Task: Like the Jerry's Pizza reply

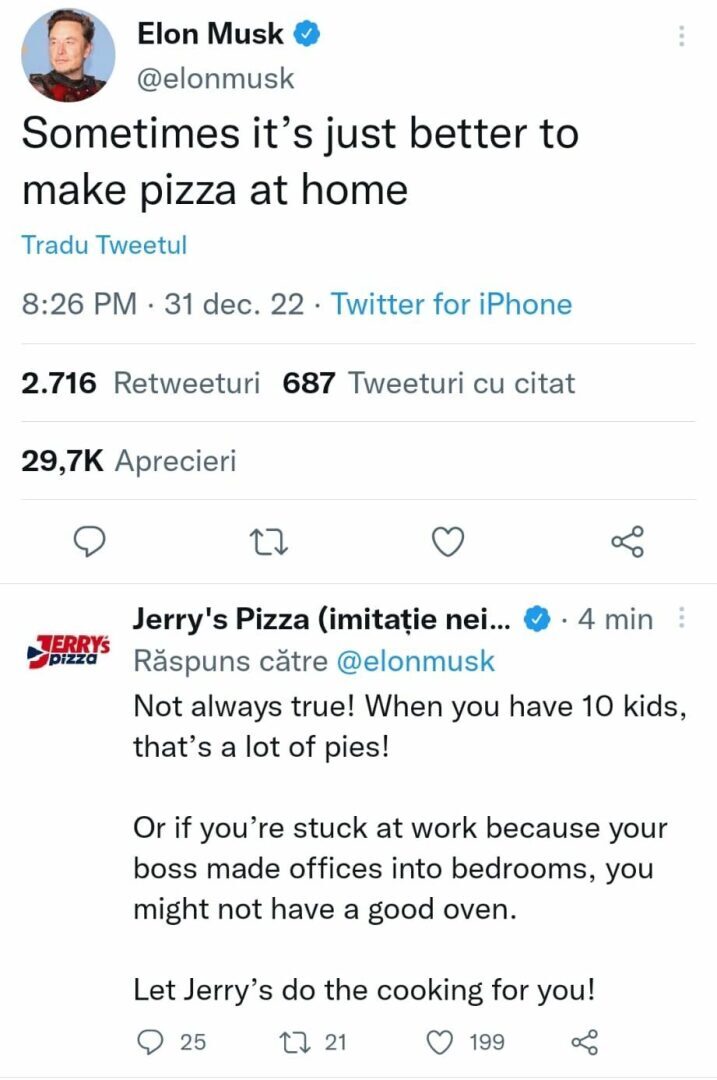Action: tap(441, 1042)
